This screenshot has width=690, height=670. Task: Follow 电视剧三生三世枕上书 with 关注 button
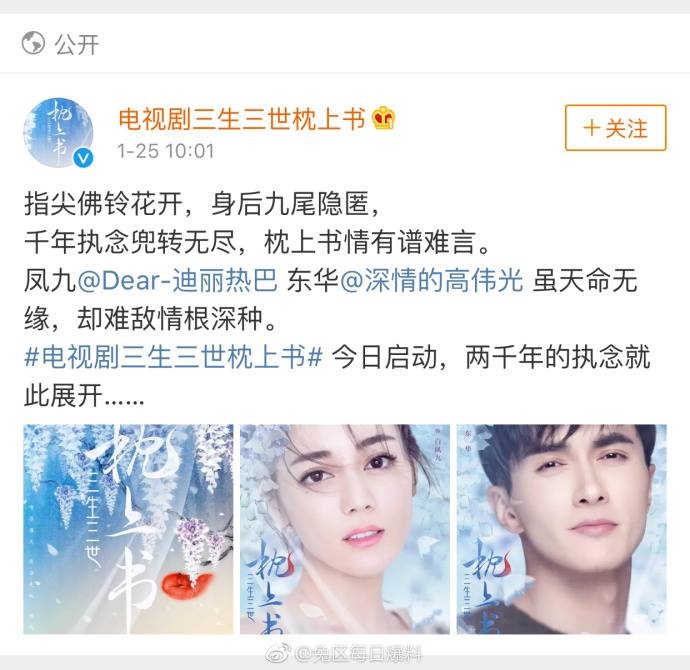[x=615, y=128]
